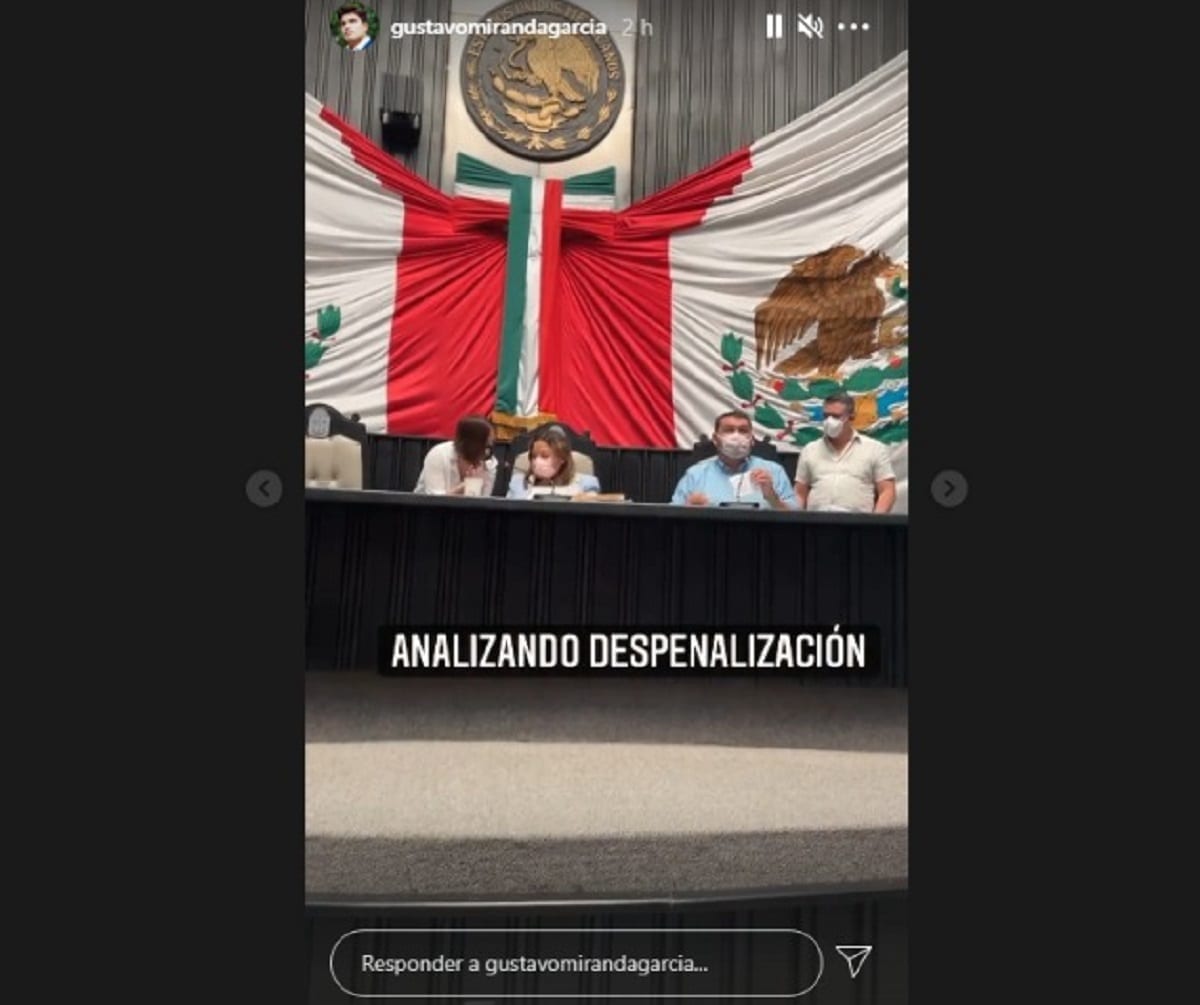
Task: Go to the previous story
Action: (264, 489)
